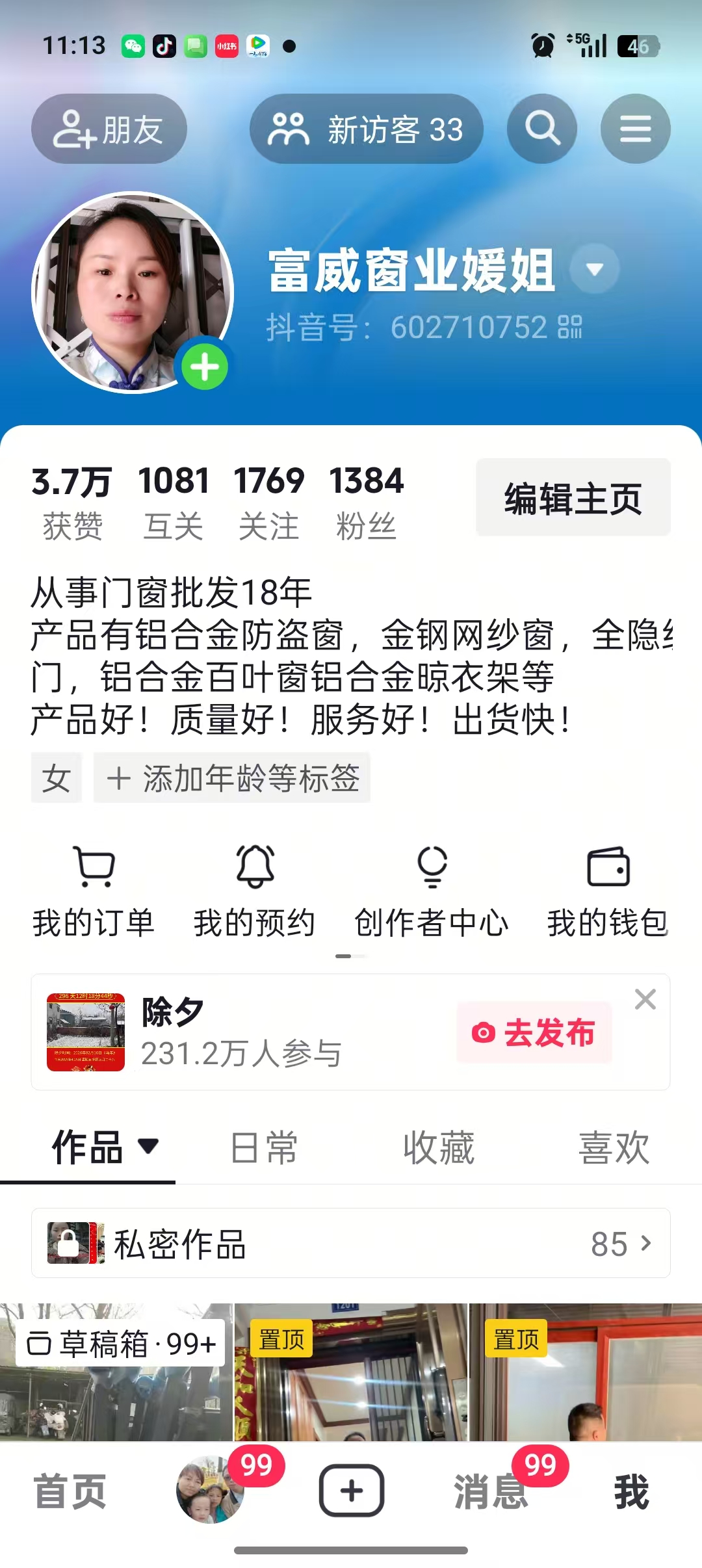Open the 1769 关注 following list
The width and height of the screenshot is (702, 1568).
tap(268, 501)
